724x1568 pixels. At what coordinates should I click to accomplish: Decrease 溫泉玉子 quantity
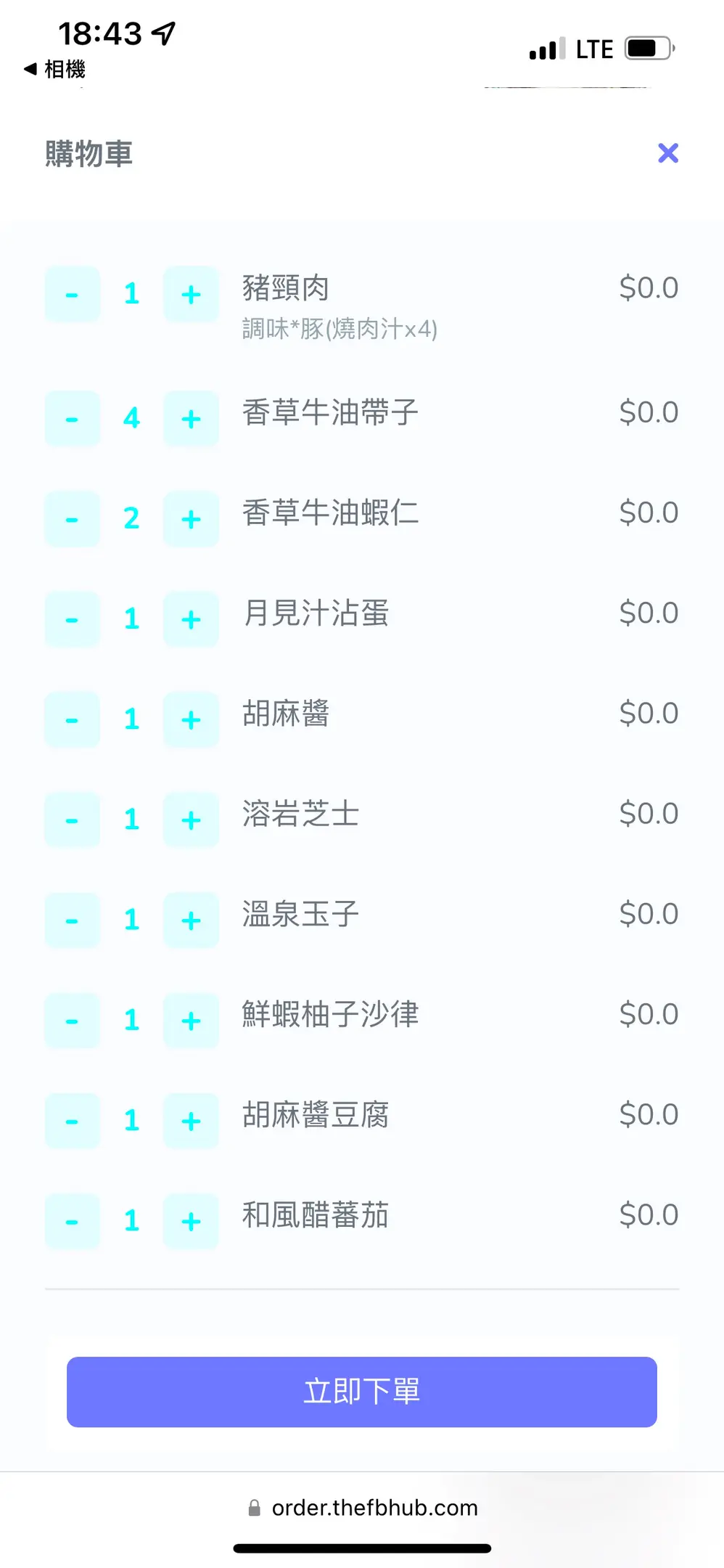[x=72, y=920]
